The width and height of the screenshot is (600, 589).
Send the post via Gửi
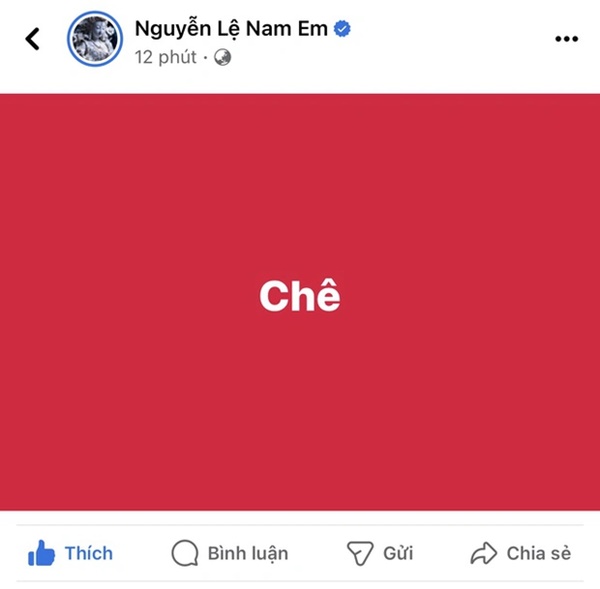[379, 553]
